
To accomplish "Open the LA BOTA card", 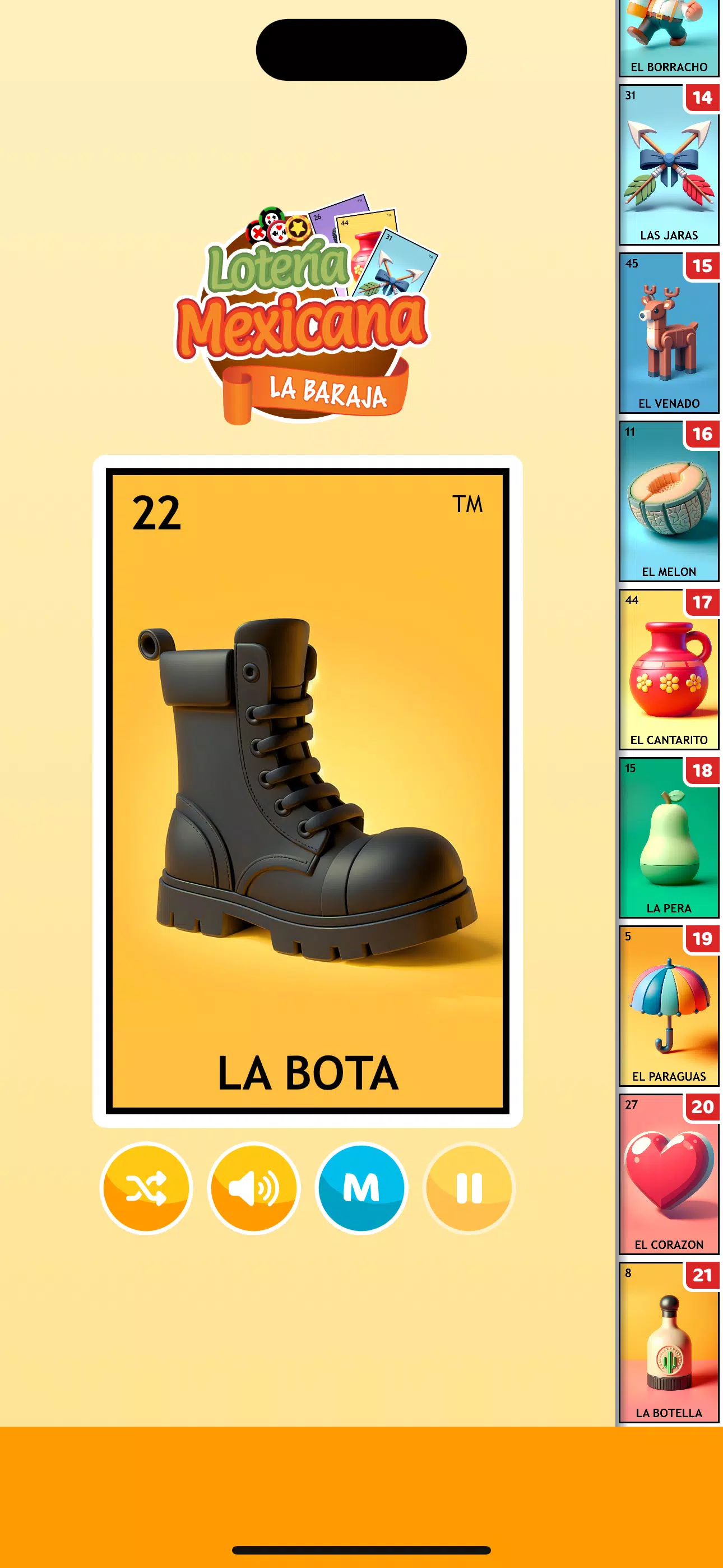I will pos(307,790).
